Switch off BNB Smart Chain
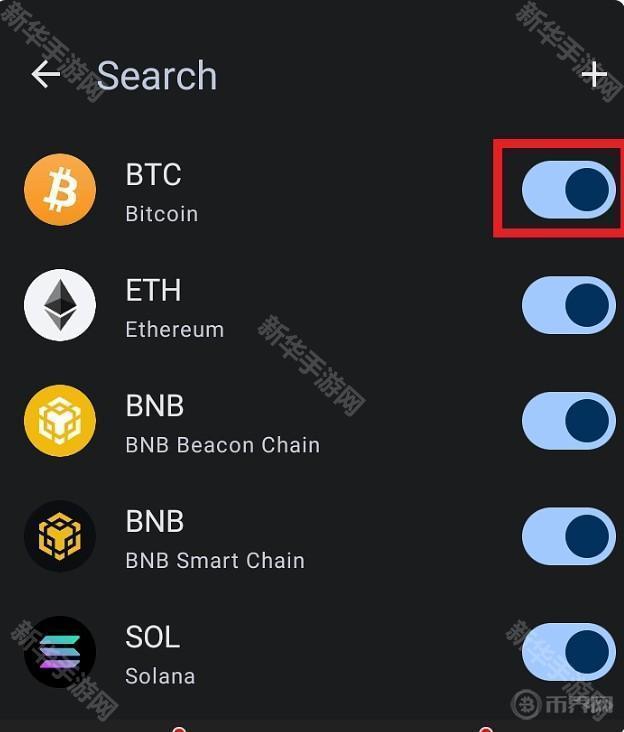Image resolution: width=624 pixels, height=732 pixels. 568,536
